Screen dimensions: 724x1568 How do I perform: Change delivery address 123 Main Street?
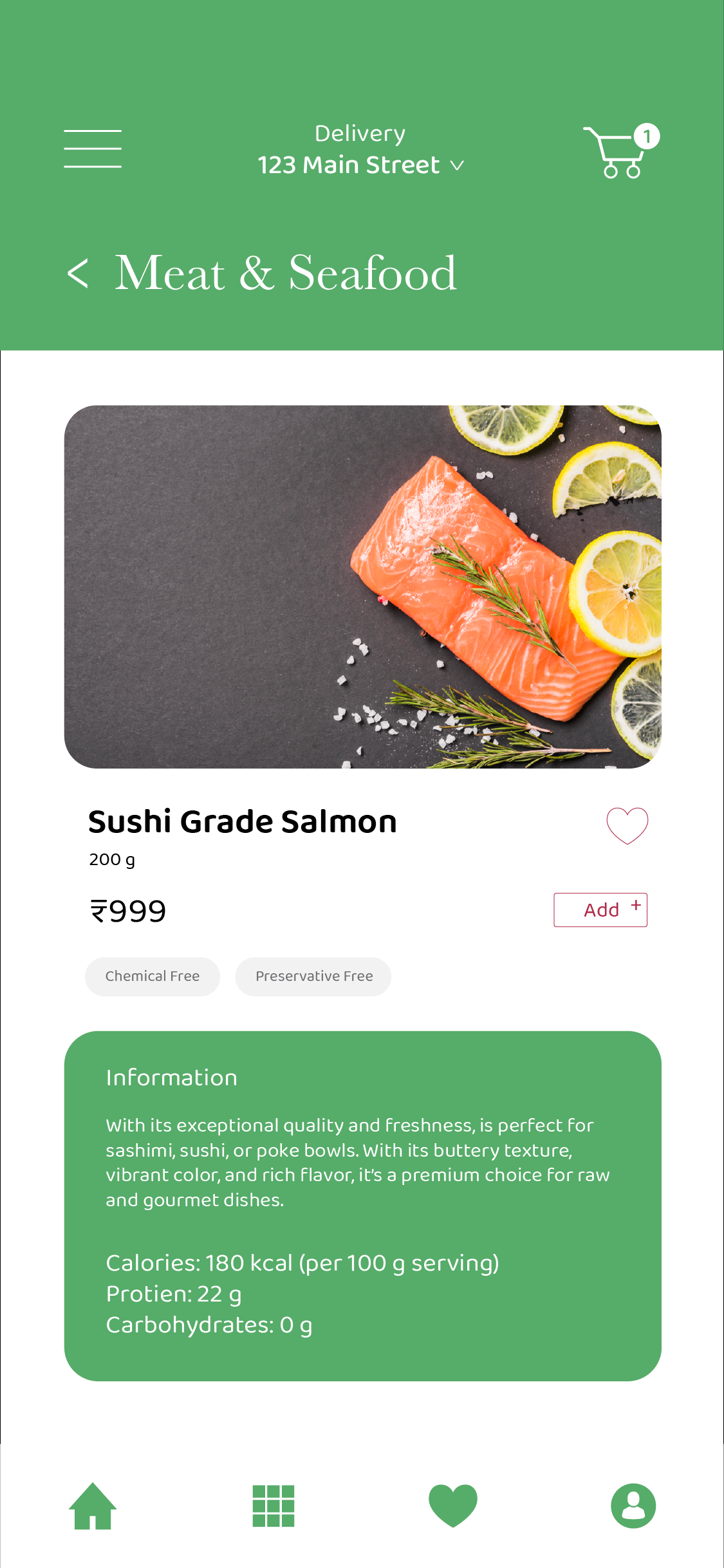[360, 165]
